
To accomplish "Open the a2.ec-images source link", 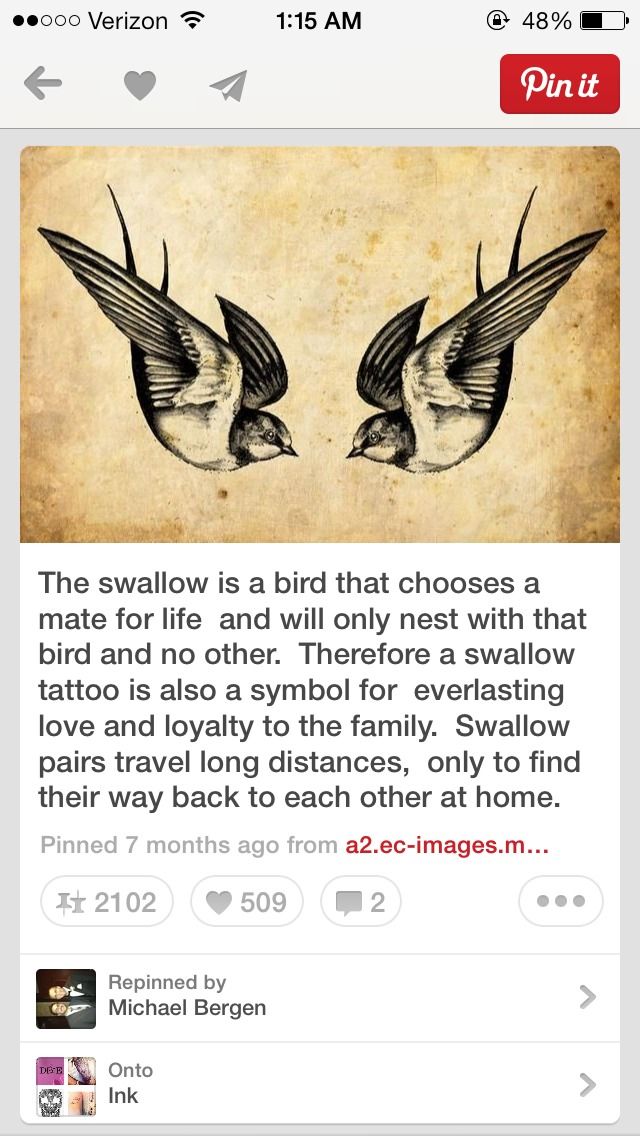I will (x=447, y=845).
